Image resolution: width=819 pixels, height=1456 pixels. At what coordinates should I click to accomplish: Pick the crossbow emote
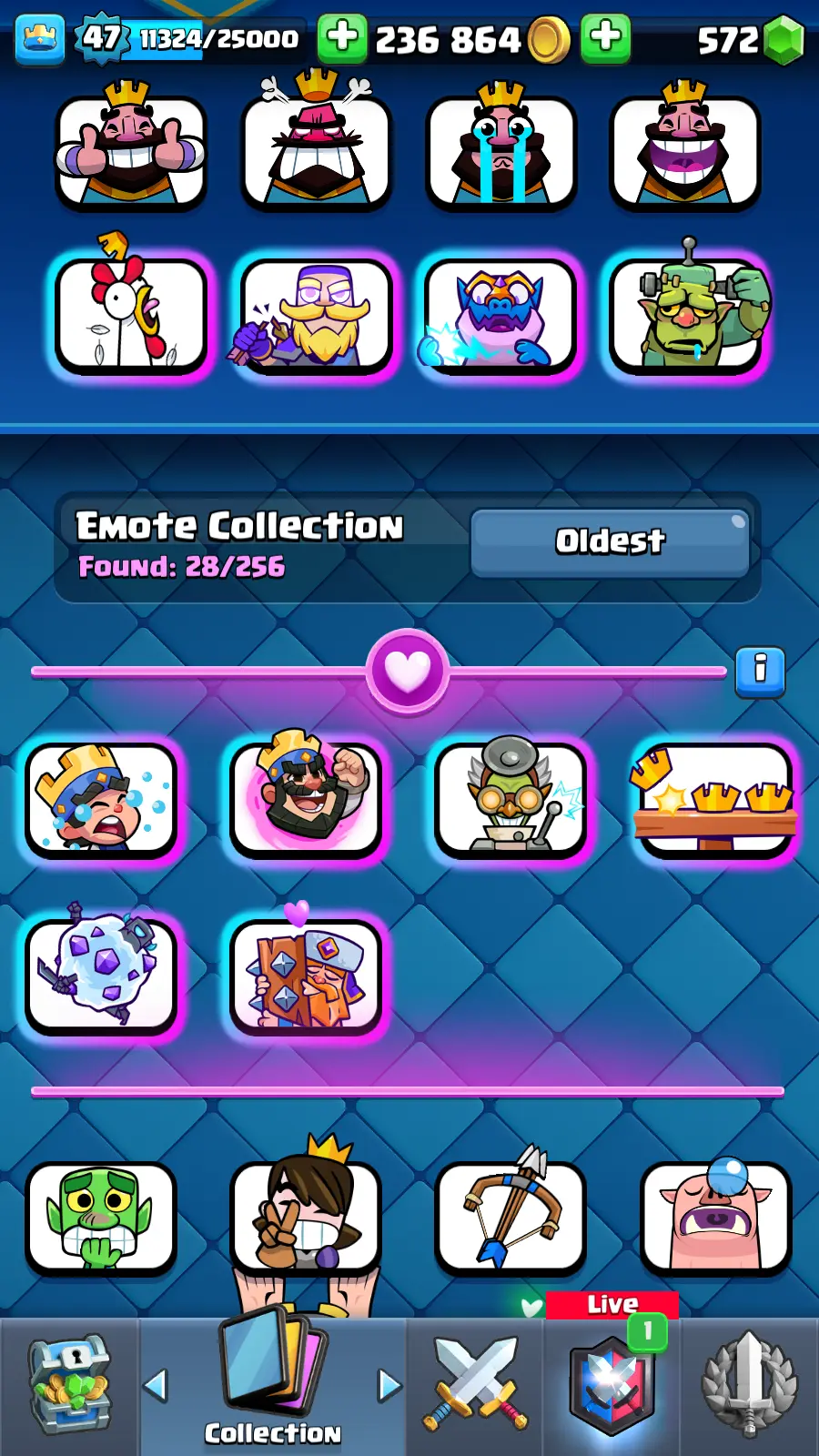pyautogui.click(x=510, y=1218)
